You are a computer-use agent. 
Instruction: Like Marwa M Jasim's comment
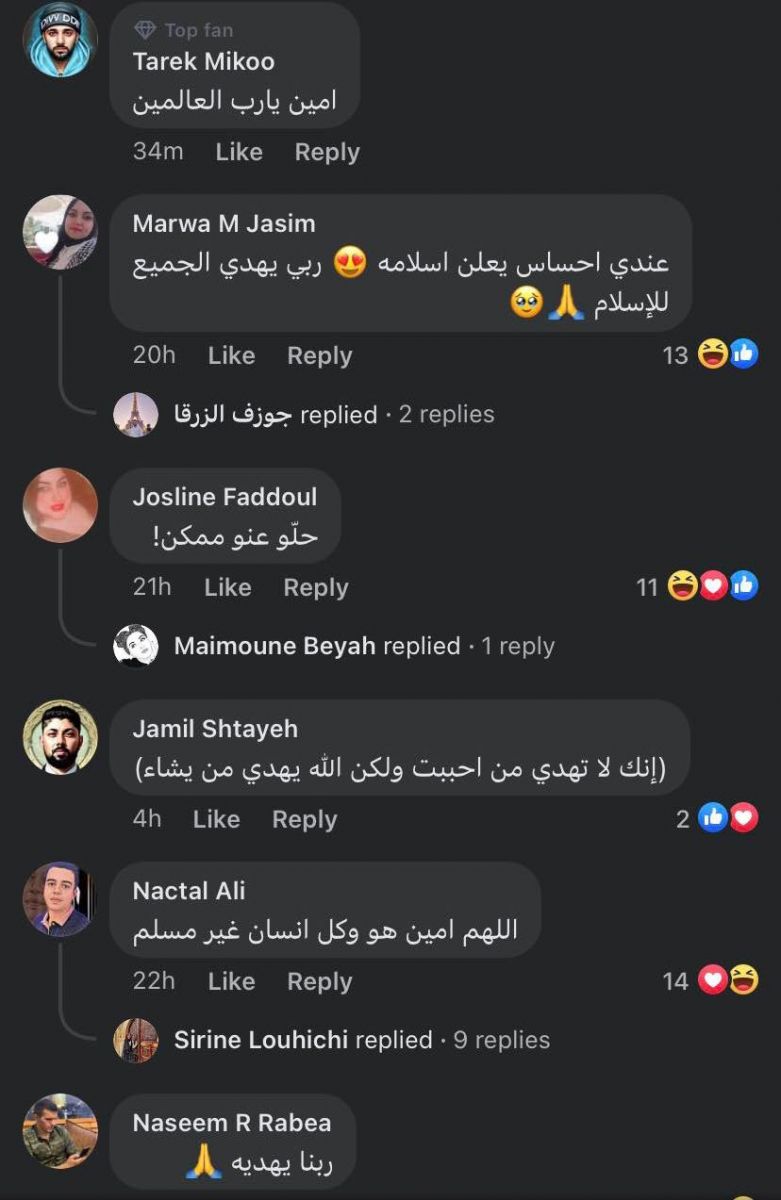pyautogui.click(x=231, y=355)
